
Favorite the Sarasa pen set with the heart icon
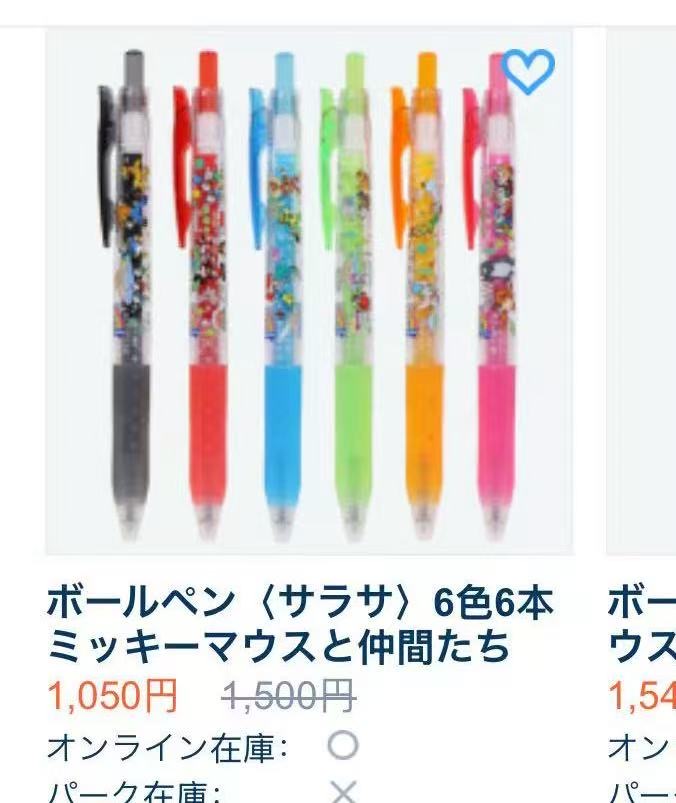pyautogui.click(x=527, y=71)
